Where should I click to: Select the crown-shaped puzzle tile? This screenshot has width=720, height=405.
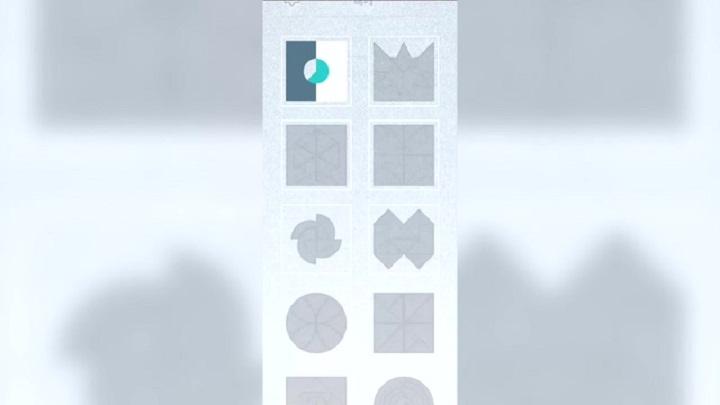(404, 72)
